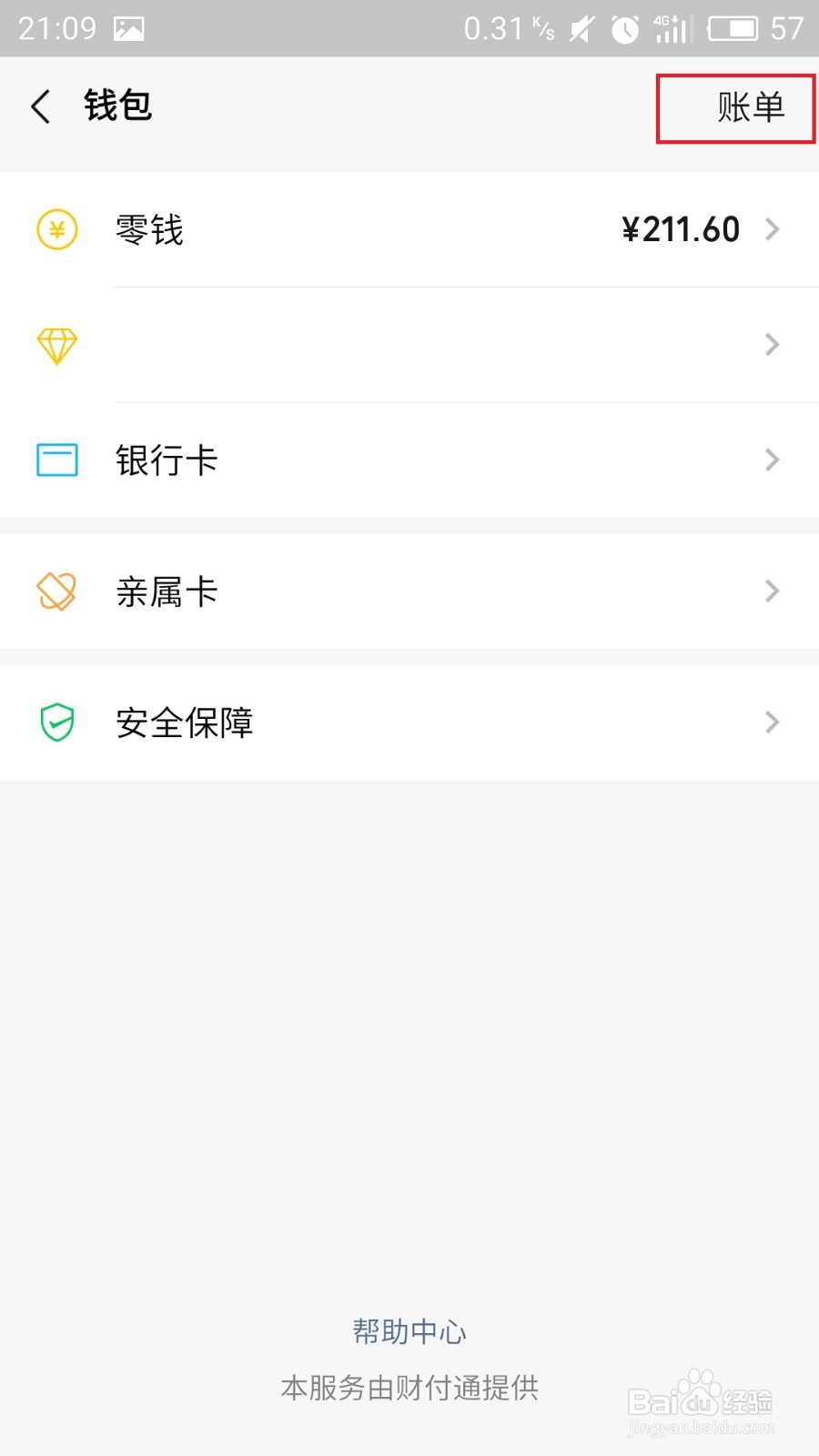Viewport: 819px width, 1456px height.
Task: Open the row with the diamond icon
Action: pyautogui.click(x=409, y=345)
